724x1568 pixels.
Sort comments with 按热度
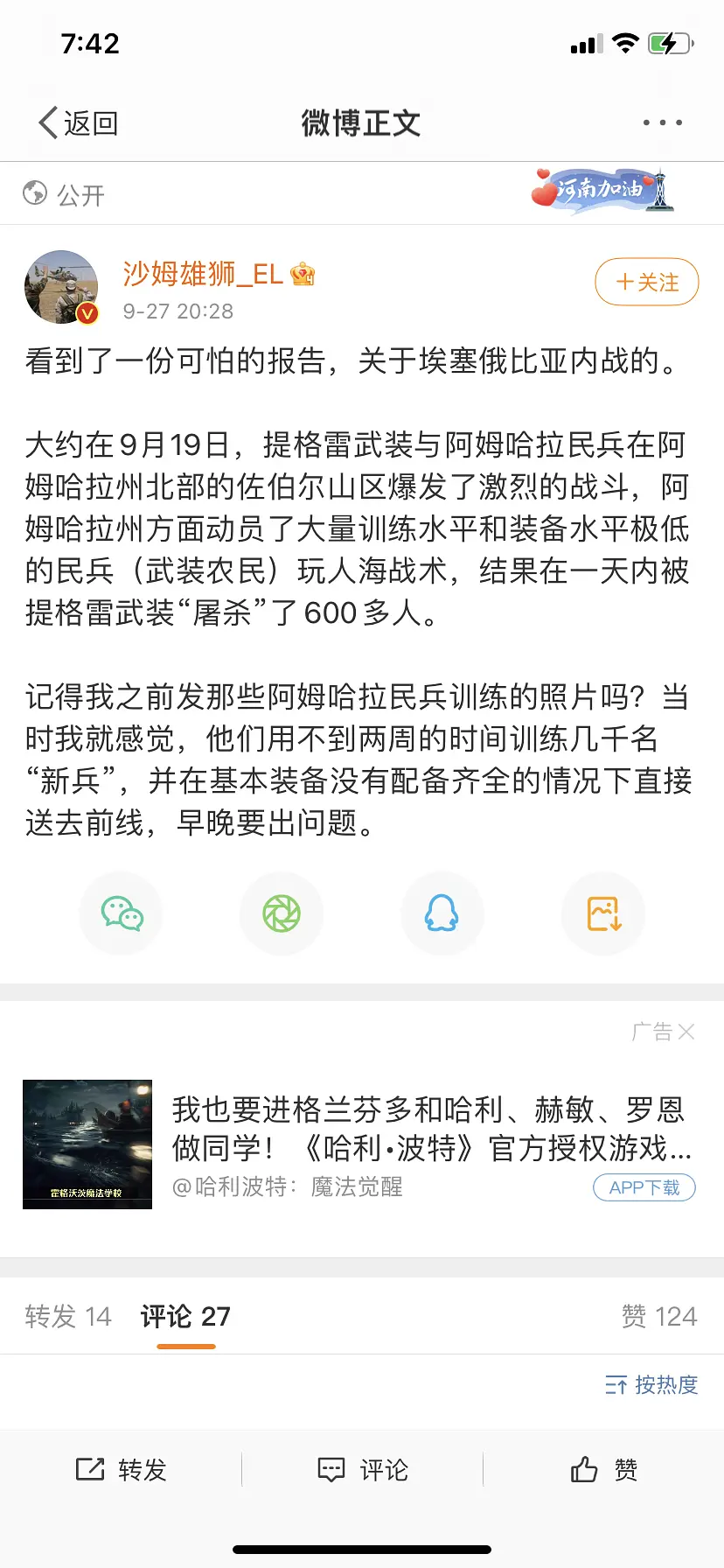click(651, 1384)
